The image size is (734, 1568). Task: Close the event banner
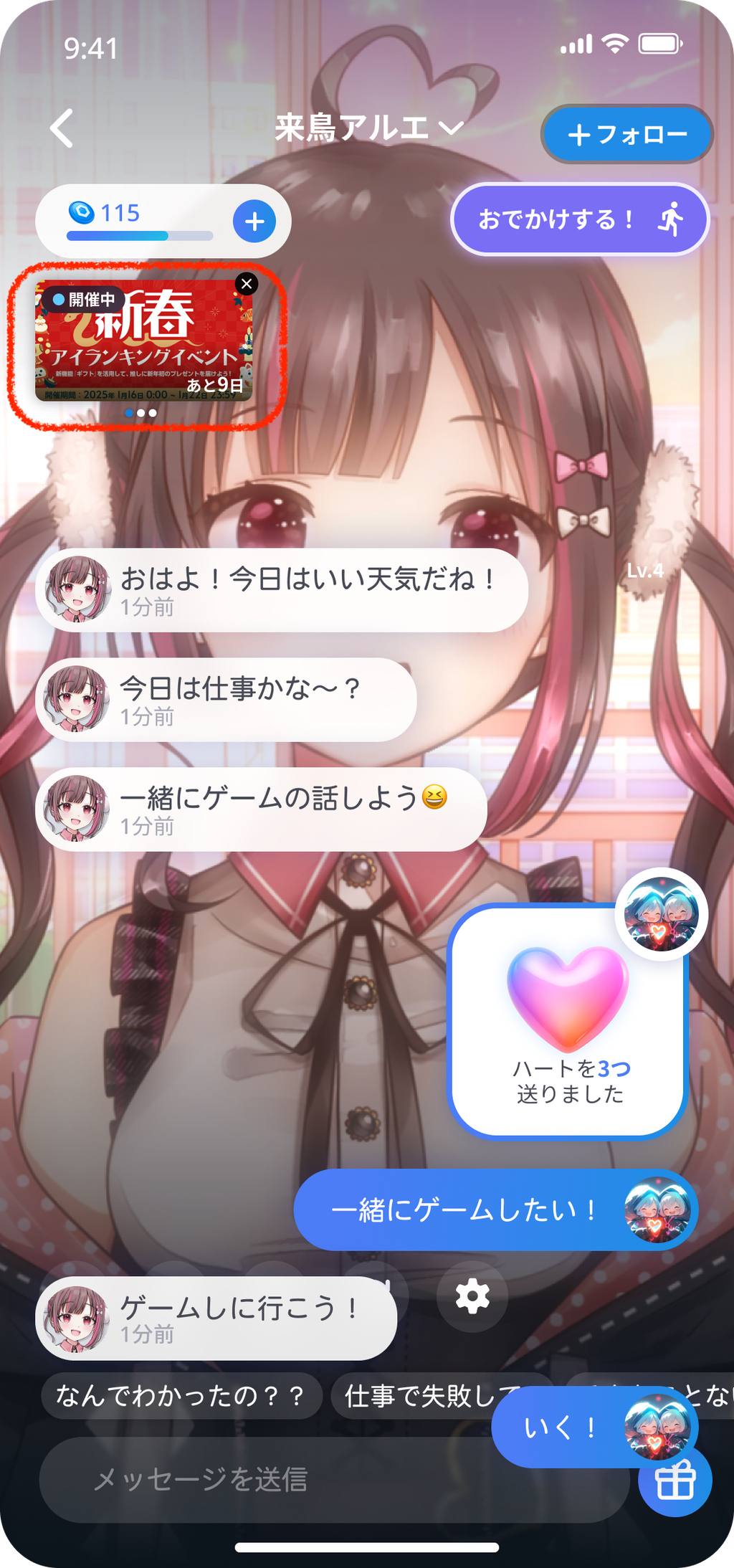pyautogui.click(x=247, y=284)
